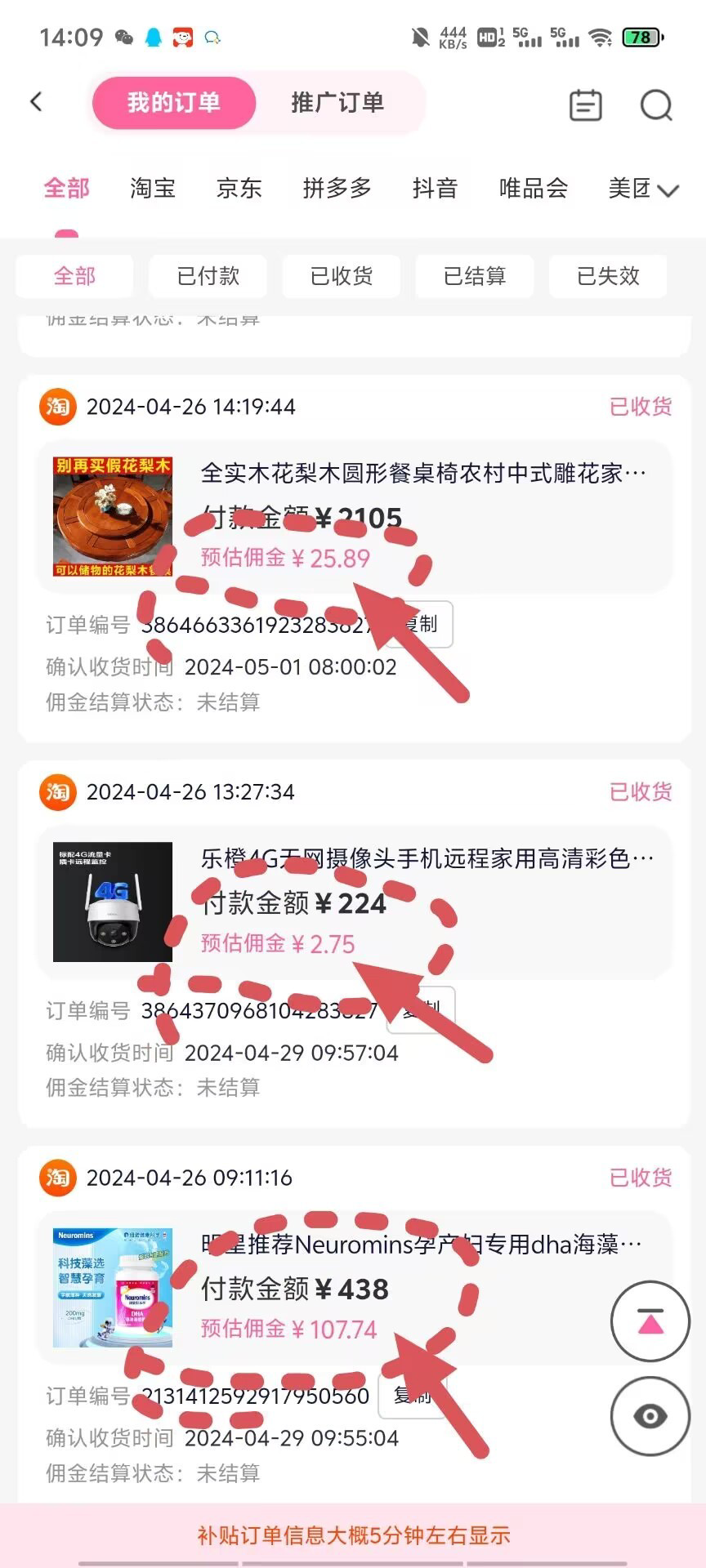This screenshot has width=706, height=1568.
Task: Show 已付款 orders
Action: click(x=208, y=276)
